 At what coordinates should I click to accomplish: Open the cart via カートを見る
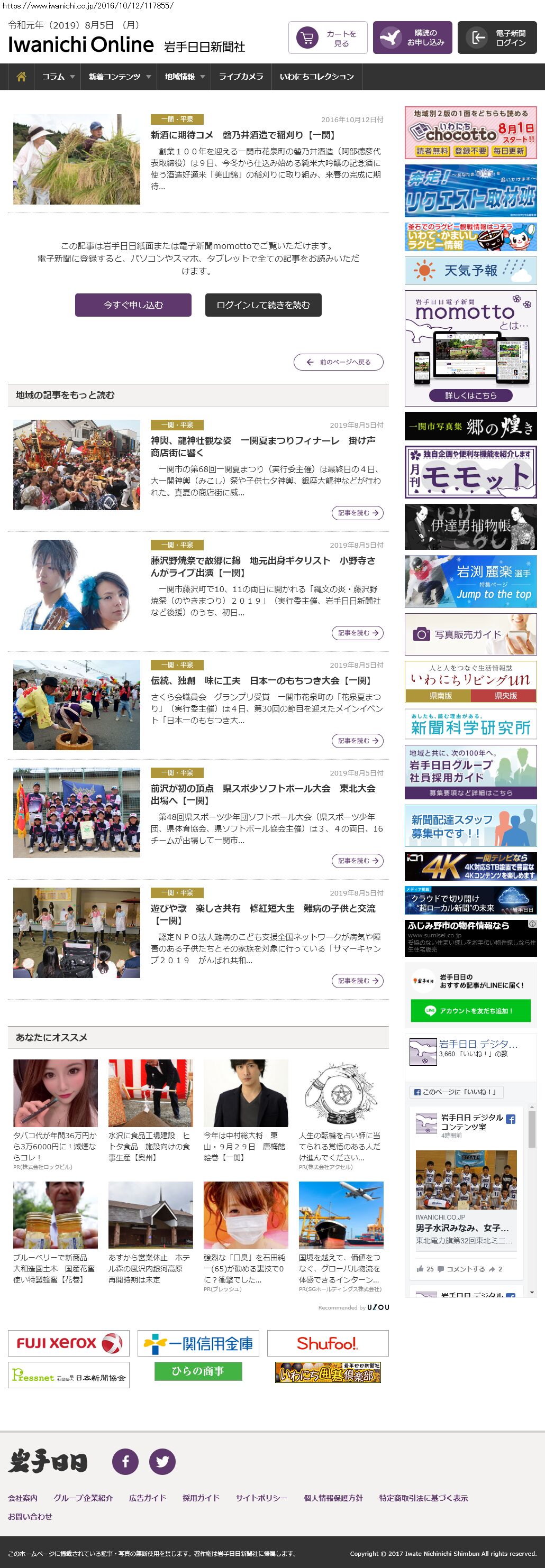point(328,38)
